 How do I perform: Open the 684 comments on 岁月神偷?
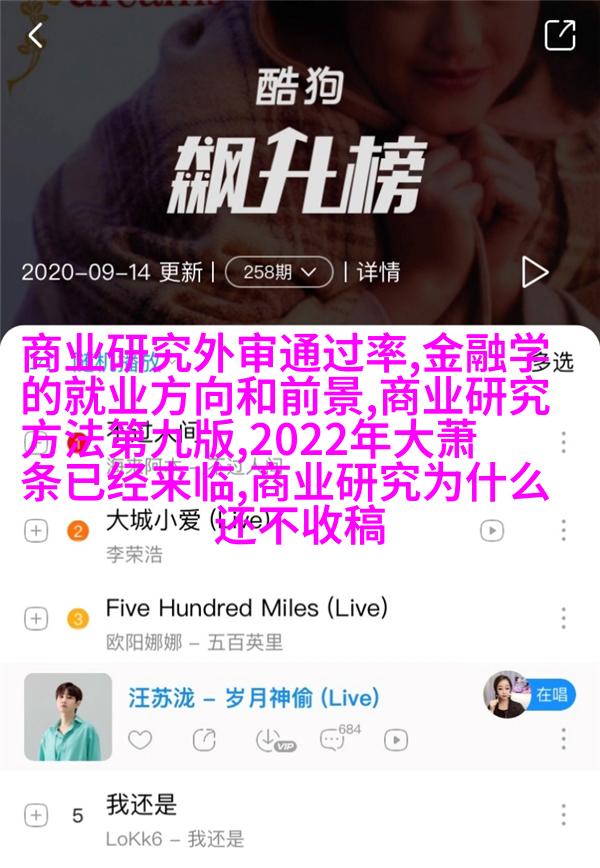tap(334, 740)
